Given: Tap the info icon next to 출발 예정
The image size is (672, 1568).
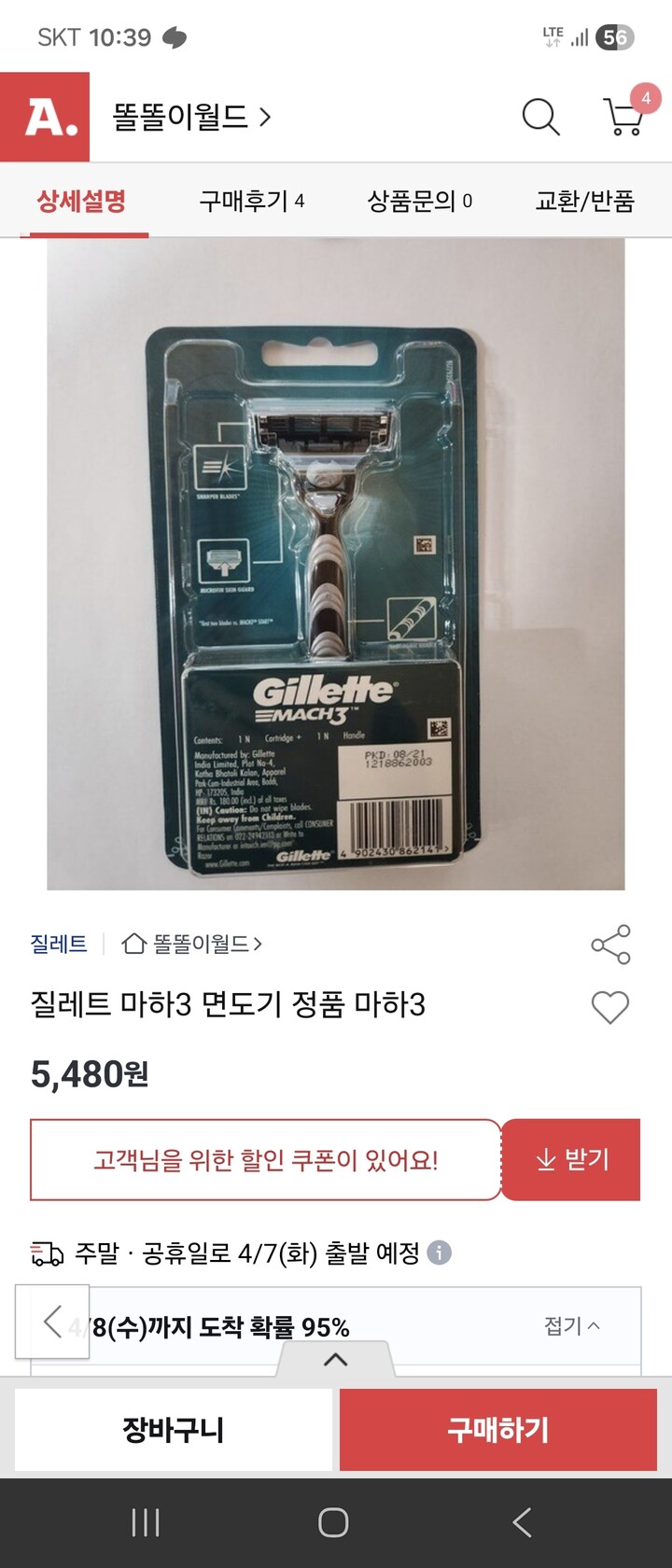Looking at the screenshot, I should point(439,1254).
